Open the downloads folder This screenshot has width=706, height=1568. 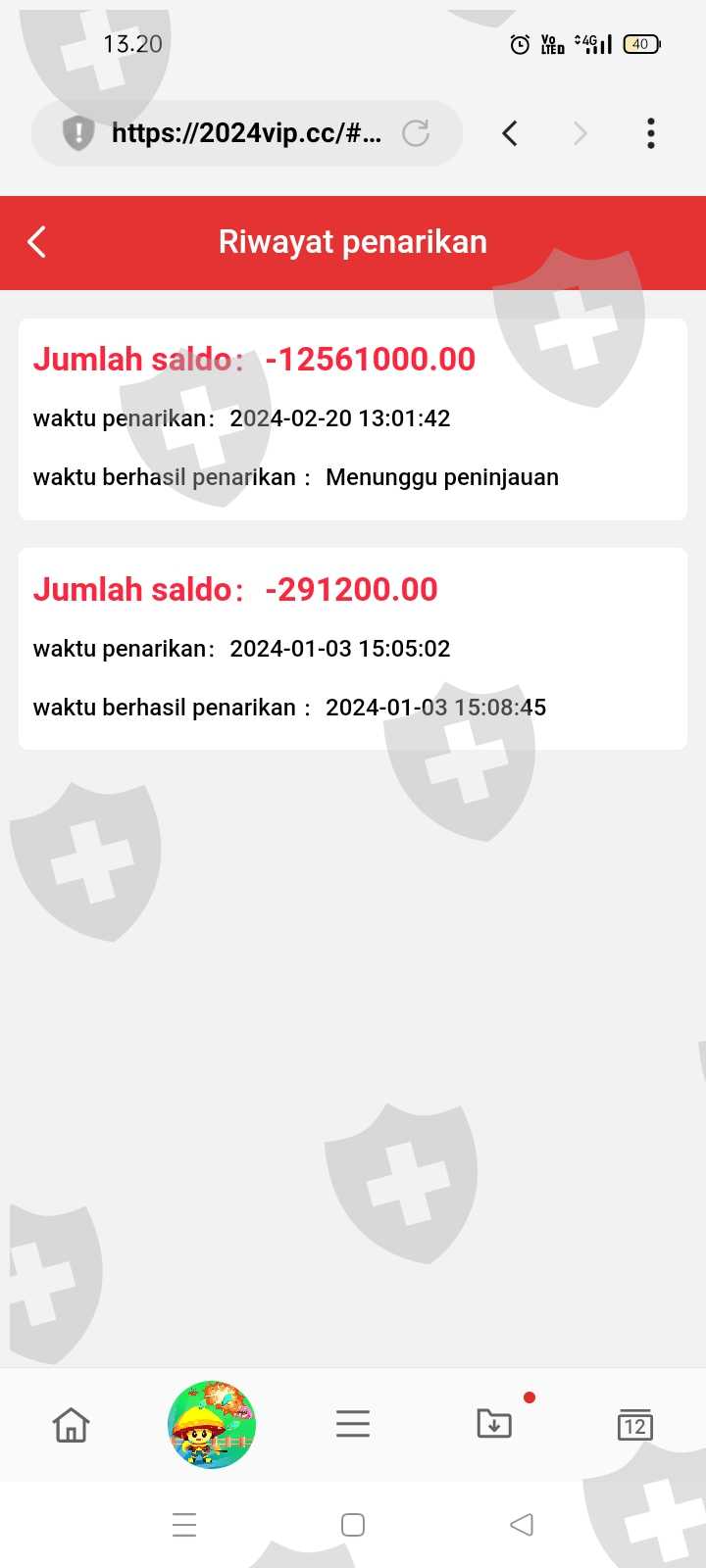click(494, 1423)
